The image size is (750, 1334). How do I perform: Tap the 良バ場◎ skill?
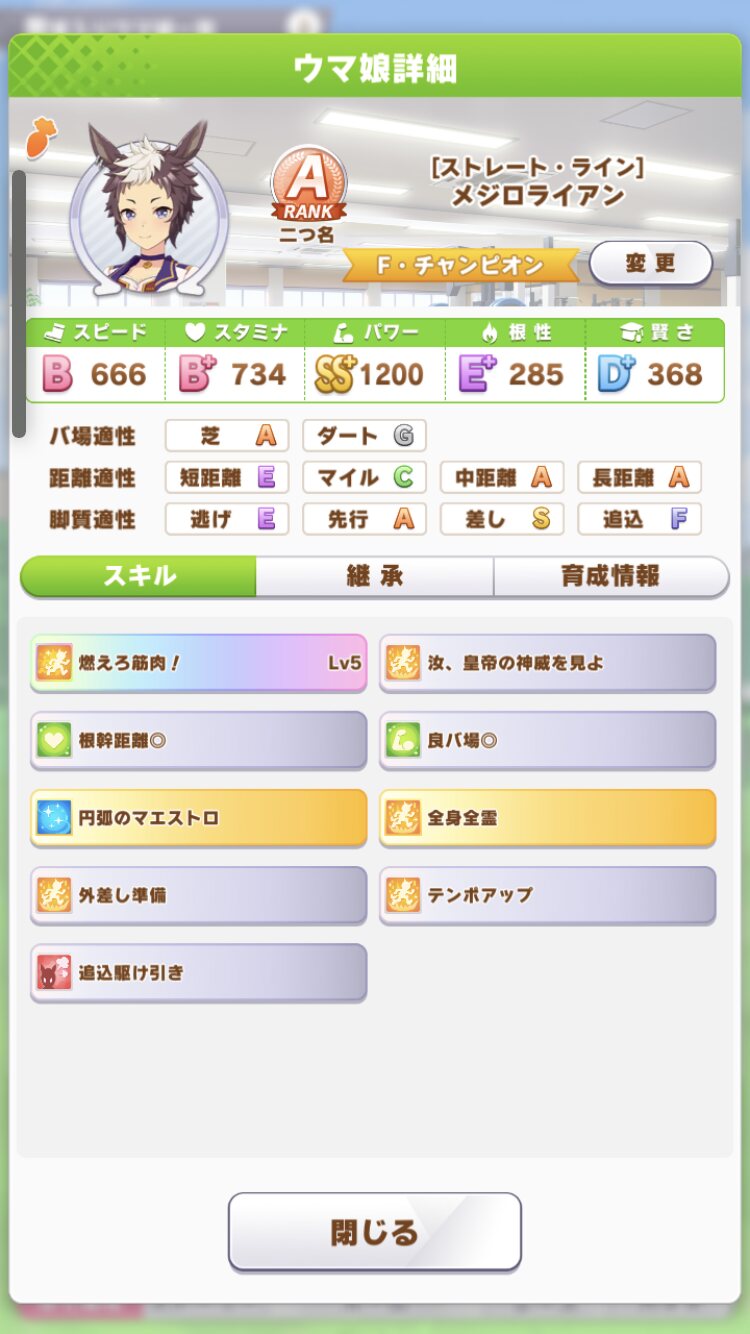point(547,740)
